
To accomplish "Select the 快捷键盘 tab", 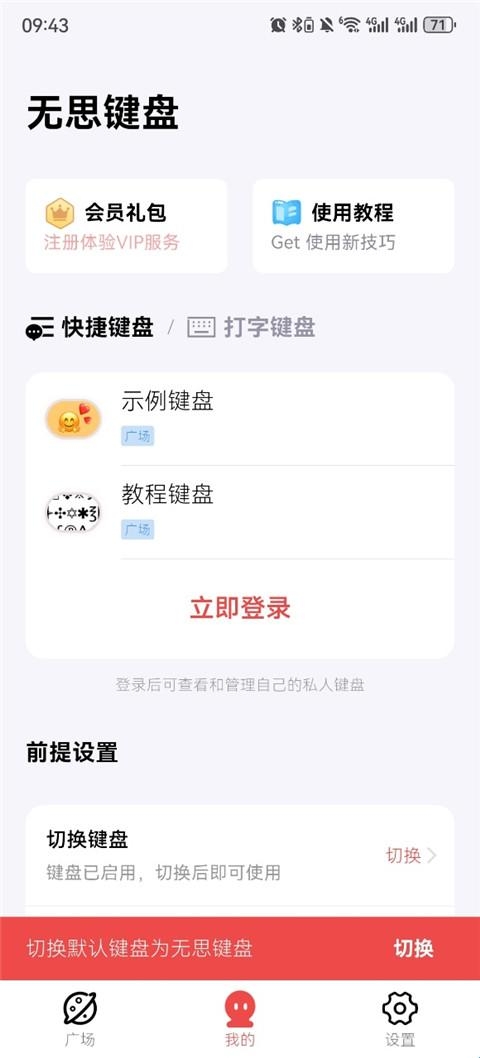I will 90,328.
